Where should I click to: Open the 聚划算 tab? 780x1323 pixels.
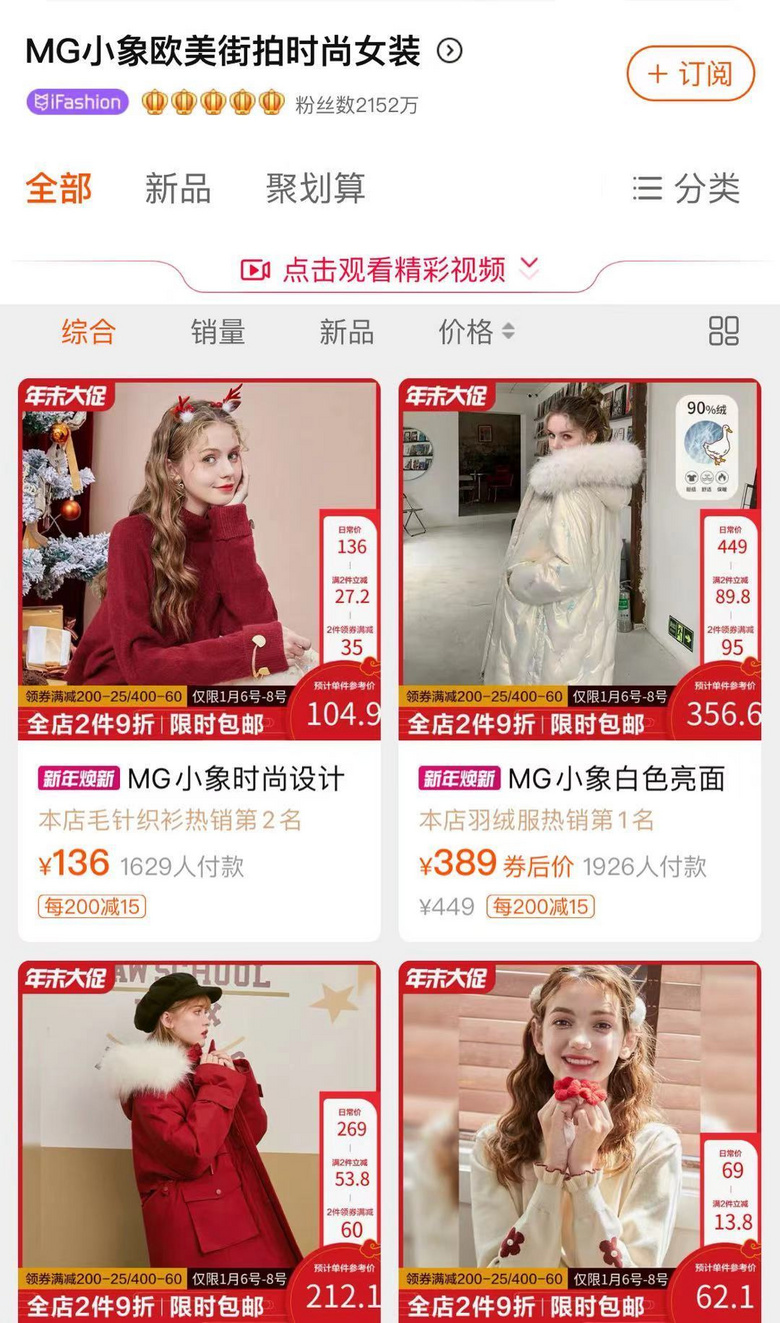coord(315,188)
